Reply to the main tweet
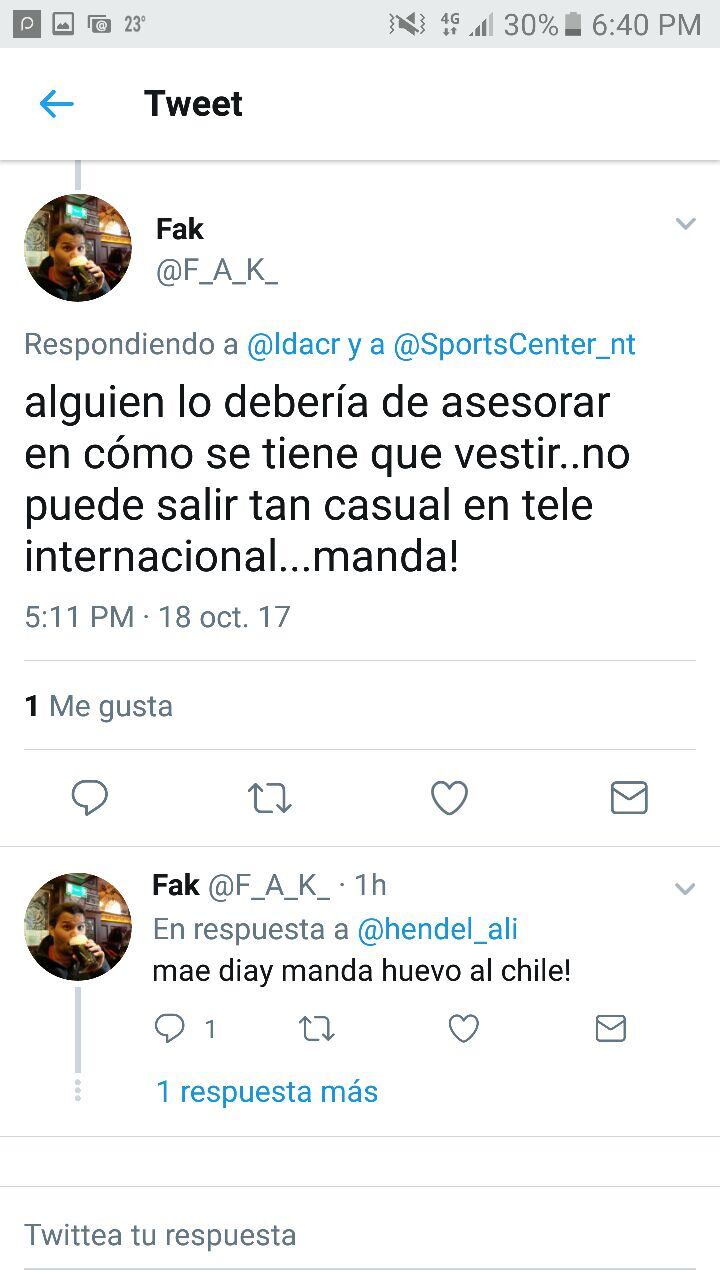The height and width of the screenshot is (1280, 720). coord(90,798)
